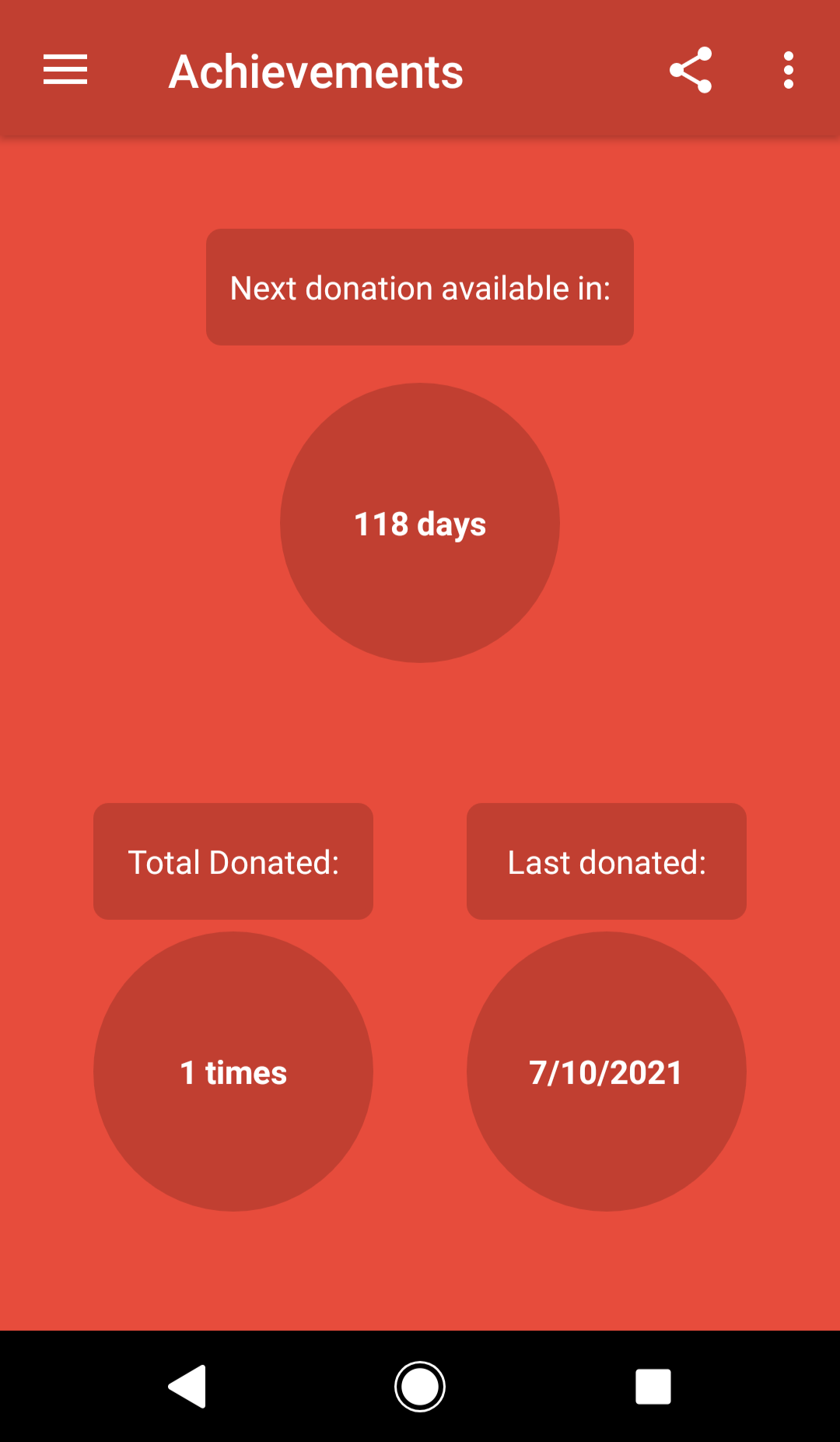Select the 7/10/2021 last donated circle
This screenshot has width=840, height=1442.
tap(605, 1072)
